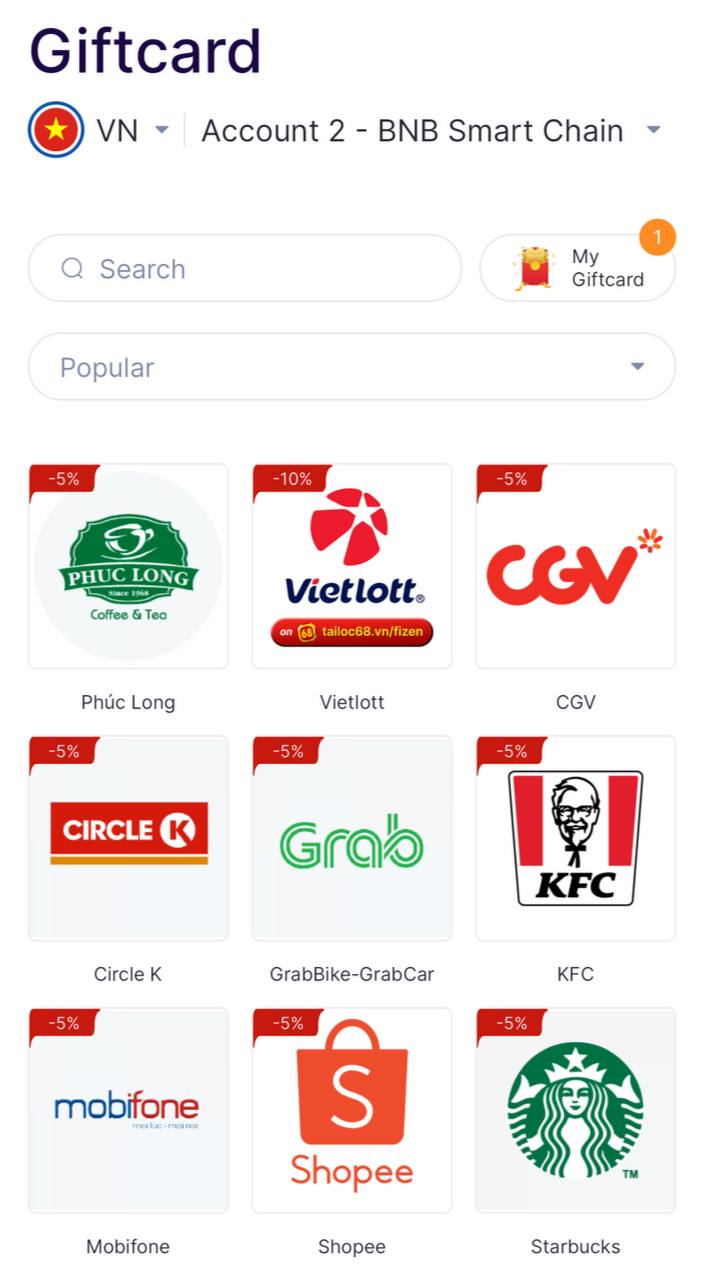This screenshot has height=1280, width=704.
Task: Expand the Account 2 - BNB Smart Chain selector
Action: pyautogui.click(x=430, y=130)
